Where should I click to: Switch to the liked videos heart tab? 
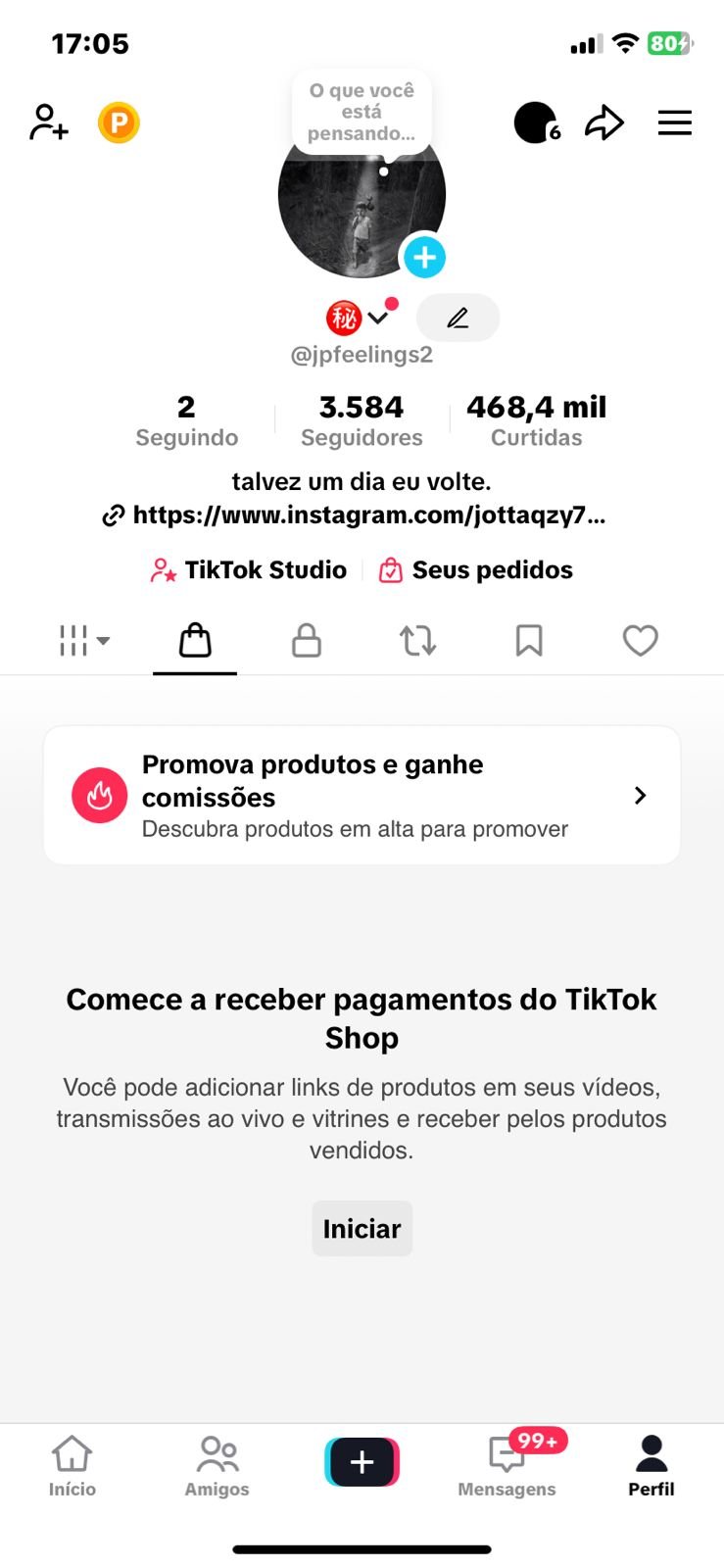click(640, 641)
